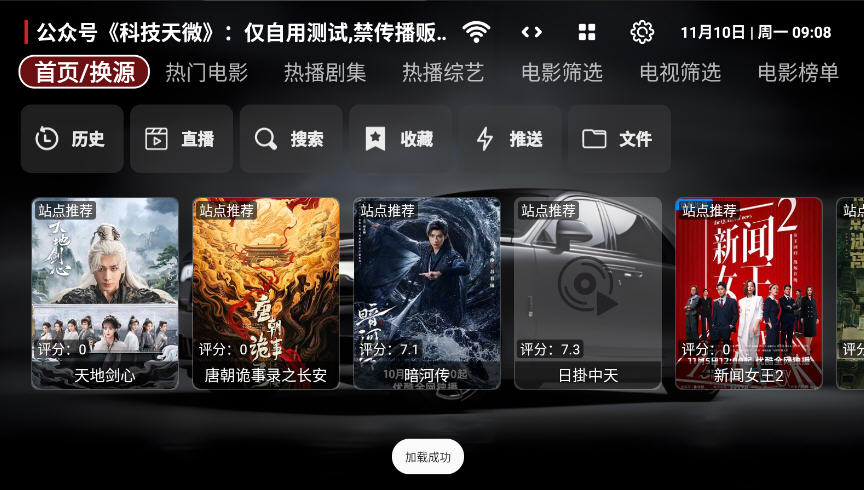Switch to the 热播剧集 tab
Image resolution: width=864 pixels, height=490 pixels.
(x=325, y=72)
